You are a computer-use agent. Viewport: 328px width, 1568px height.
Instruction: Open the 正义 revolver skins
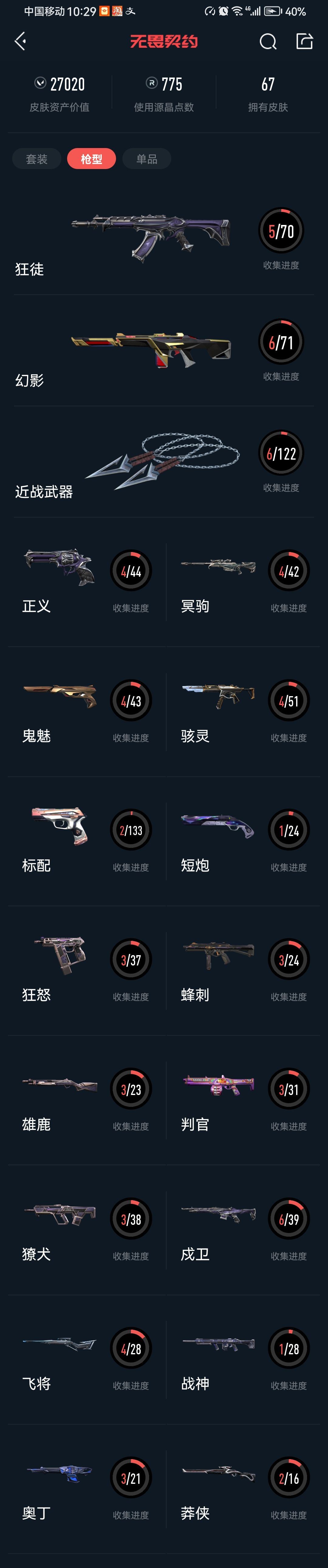point(59,581)
